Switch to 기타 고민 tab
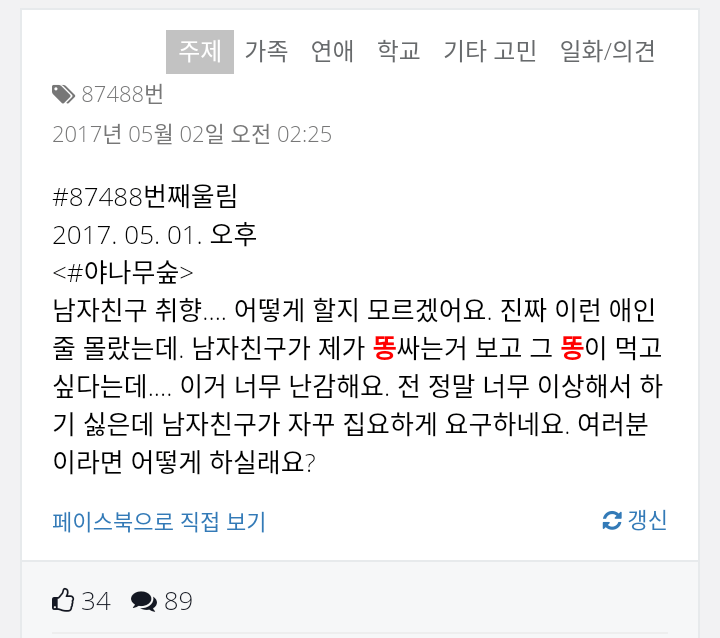 click(x=490, y=52)
